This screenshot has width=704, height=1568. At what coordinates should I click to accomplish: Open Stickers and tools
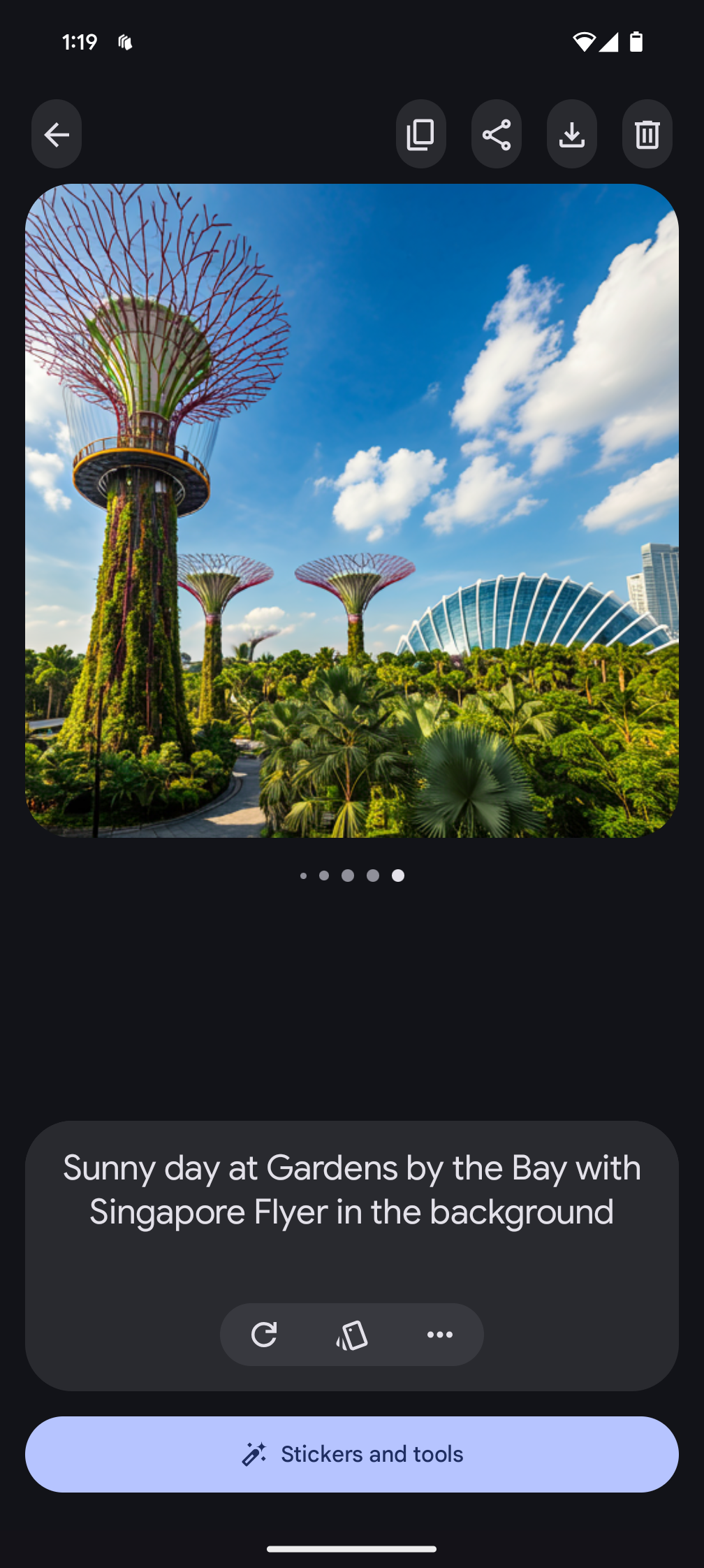pos(352,1454)
